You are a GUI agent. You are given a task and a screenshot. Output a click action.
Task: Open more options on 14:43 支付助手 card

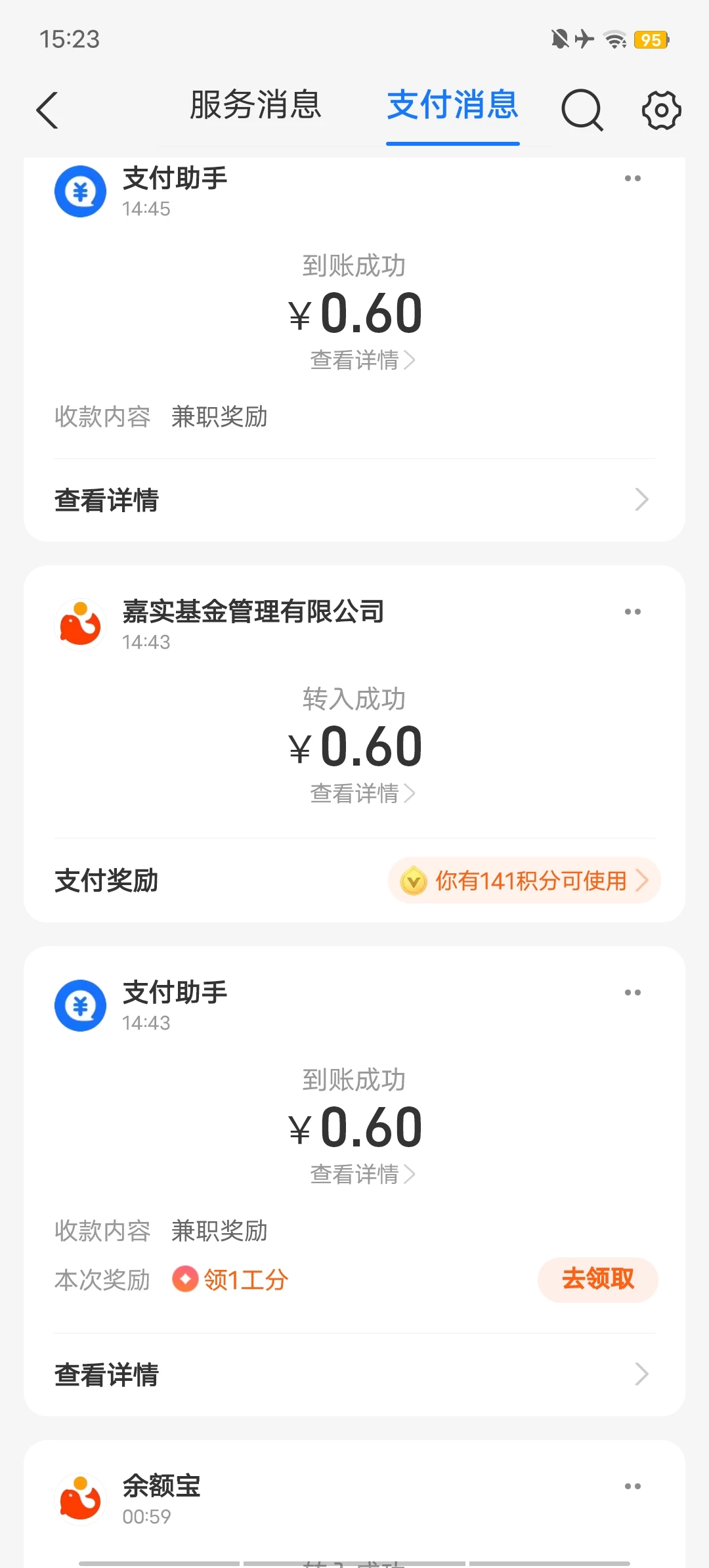pyautogui.click(x=632, y=993)
